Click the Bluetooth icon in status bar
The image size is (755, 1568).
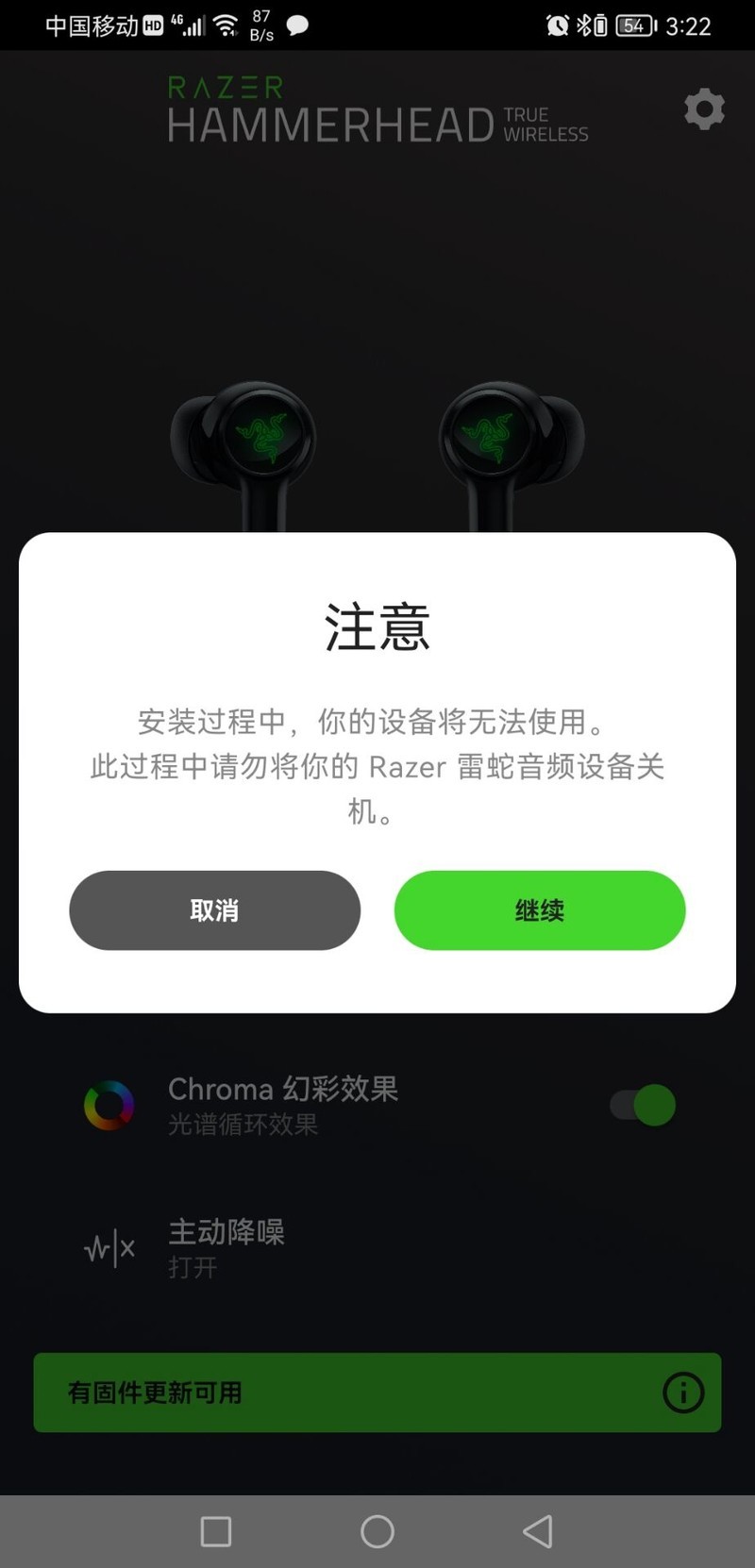pos(586,25)
